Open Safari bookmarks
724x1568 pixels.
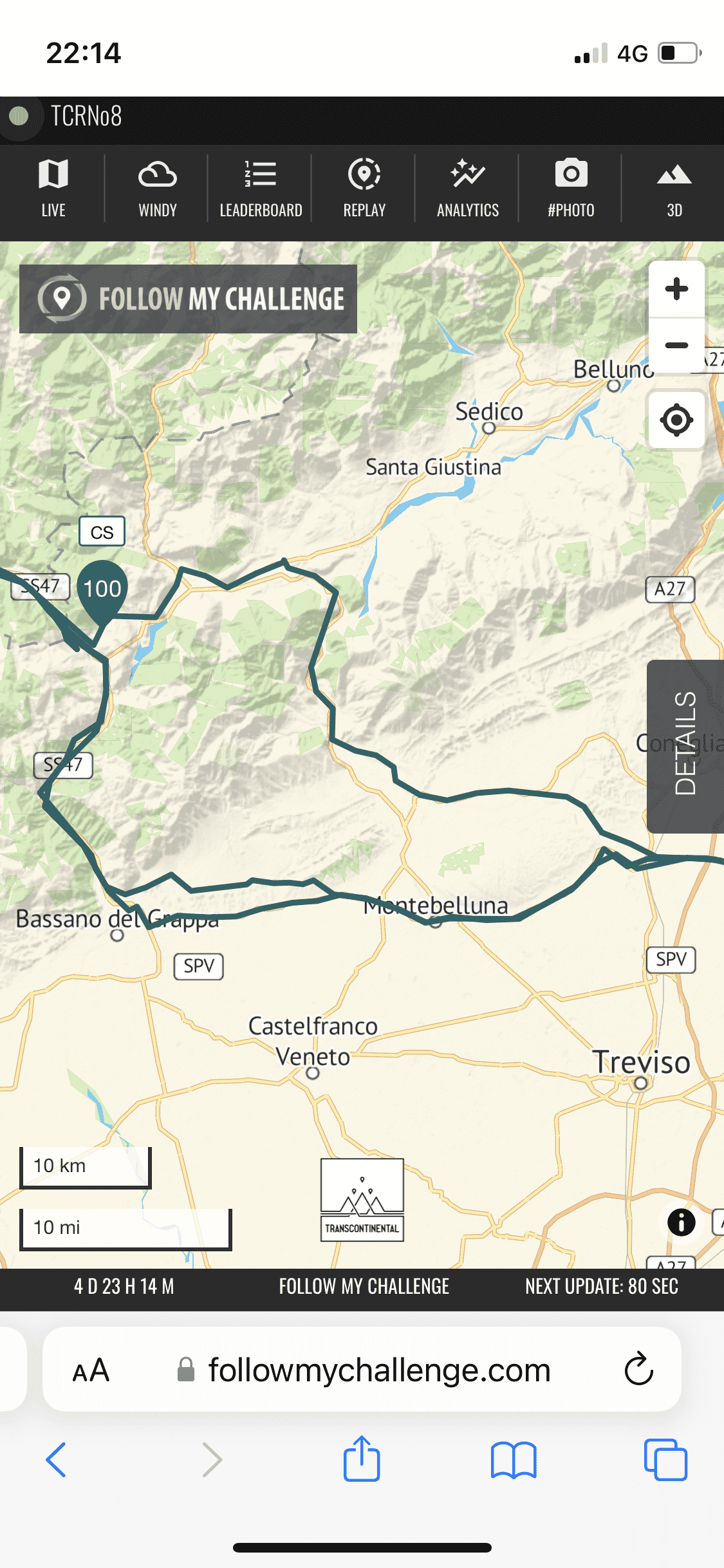tap(513, 1459)
